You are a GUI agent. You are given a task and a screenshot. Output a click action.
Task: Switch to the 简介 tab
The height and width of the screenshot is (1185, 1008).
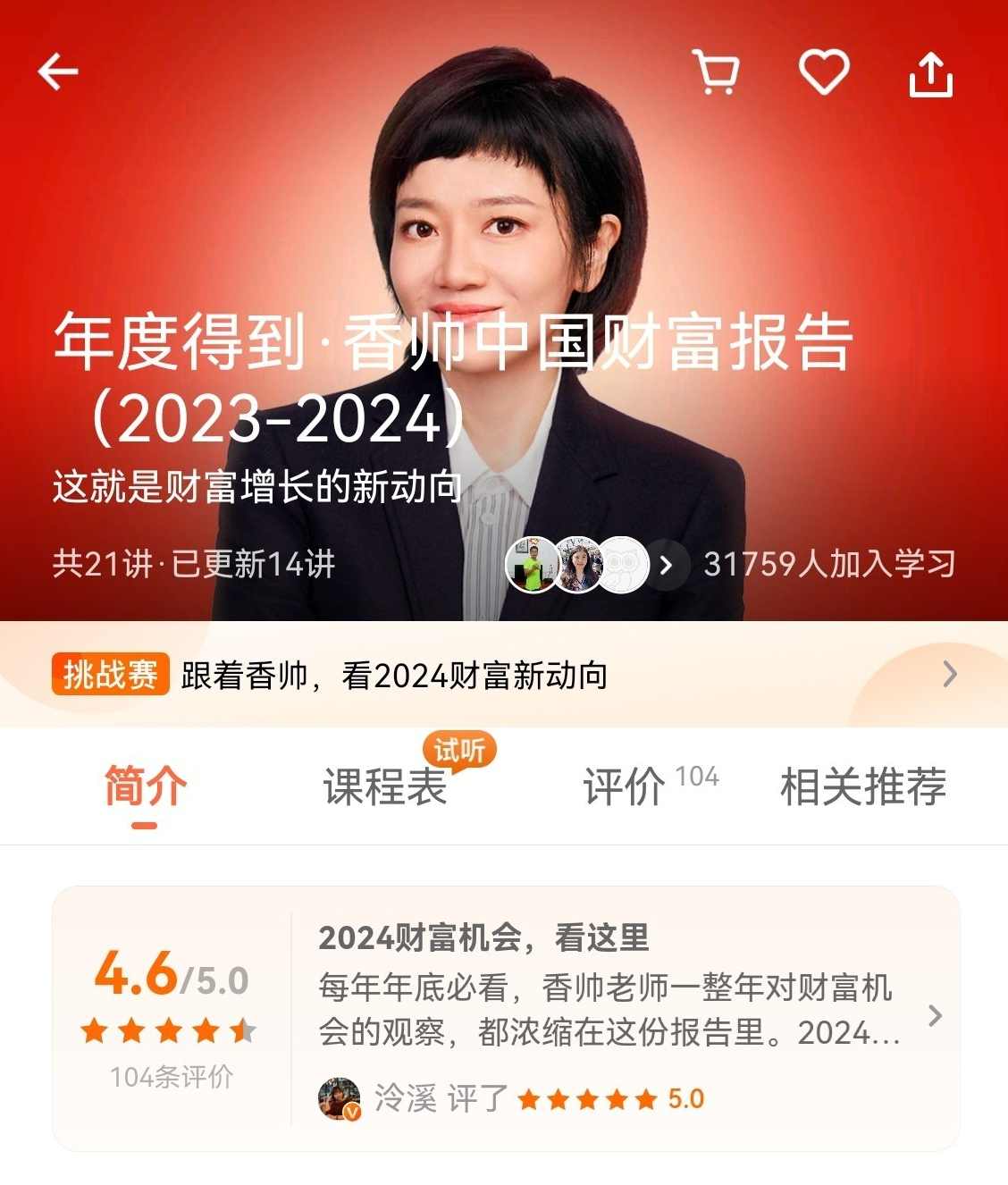click(143, 786)
